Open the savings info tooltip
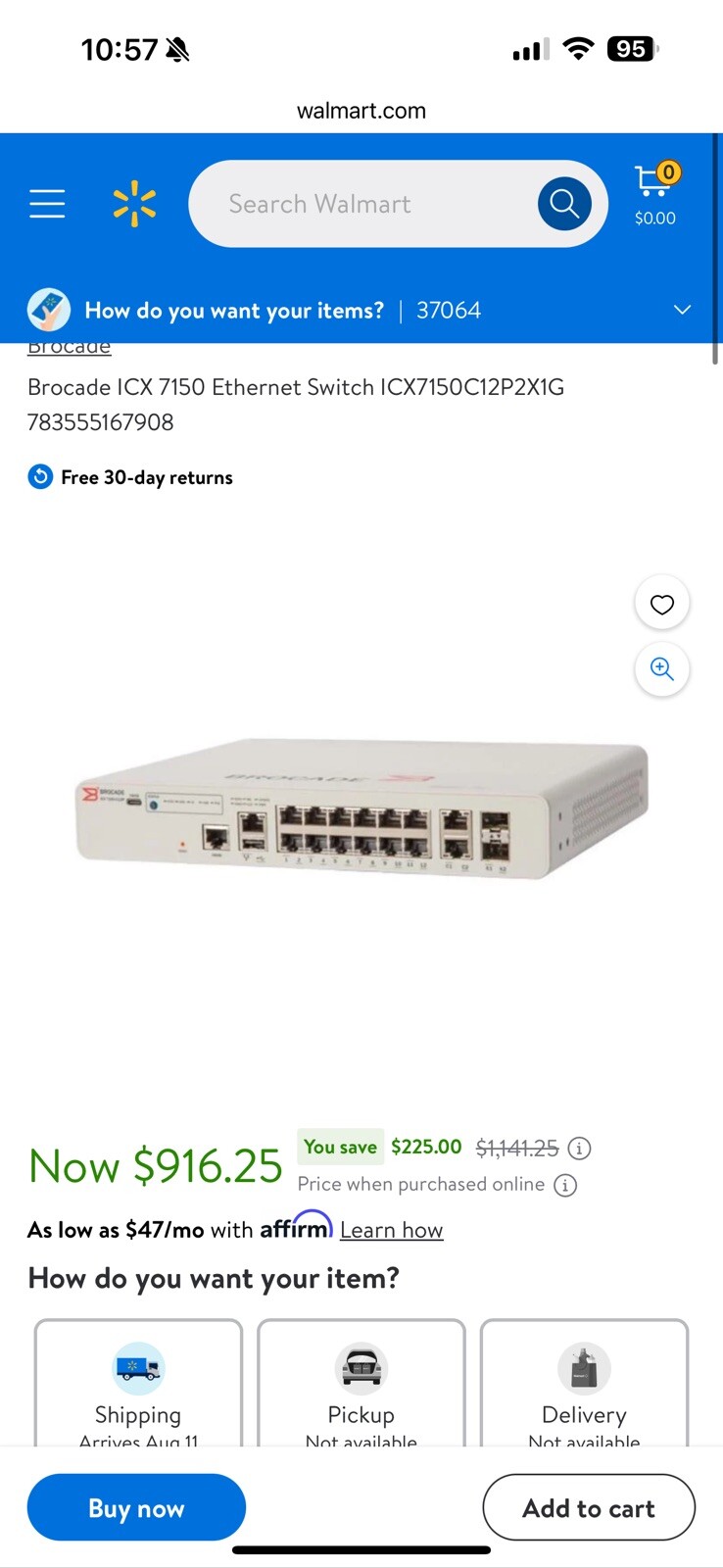This screenshot has height=1568, width=723. click(x=579, y=1149)
